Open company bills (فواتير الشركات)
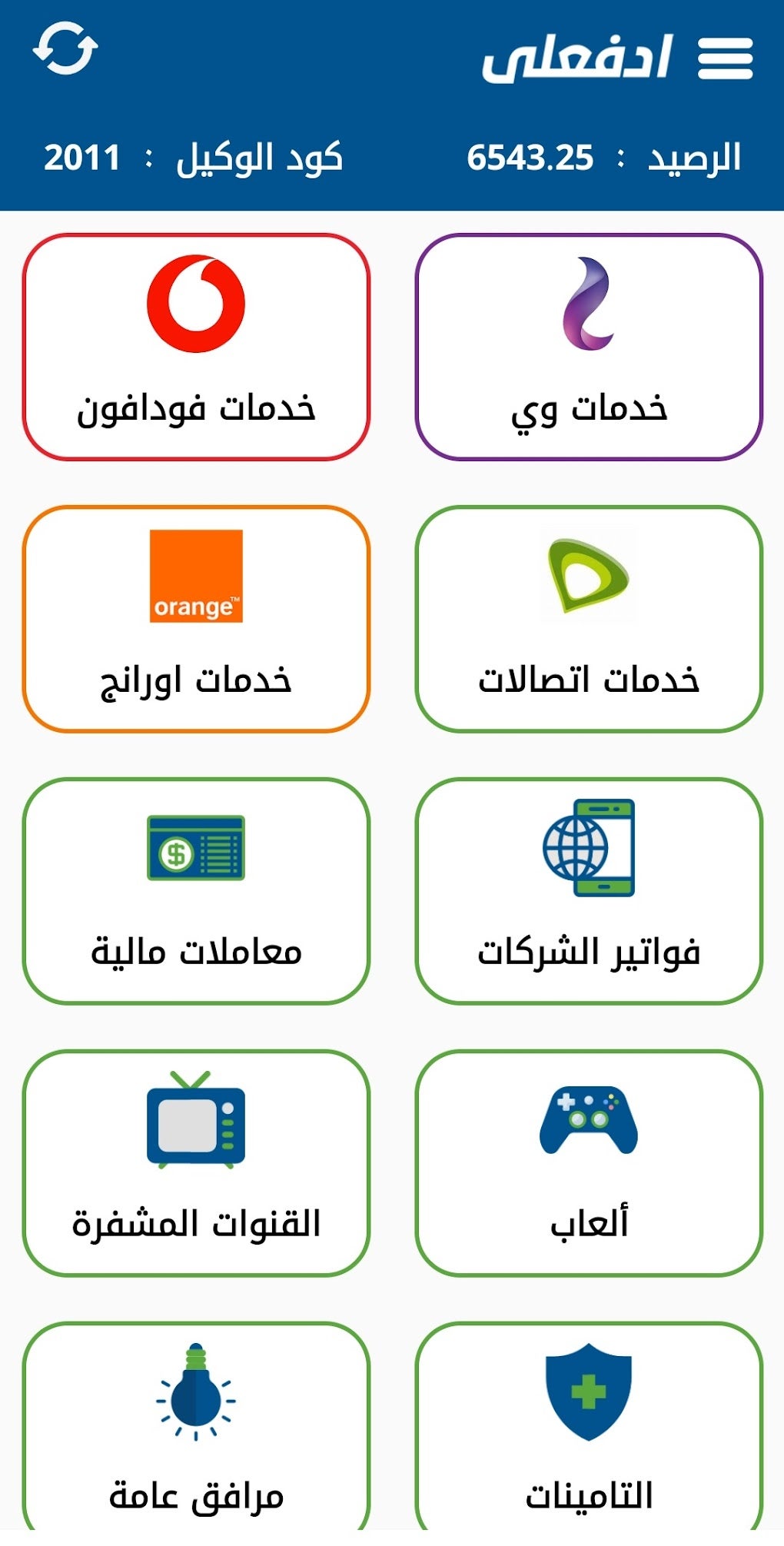Image resolution: width=784 pixels, height=1546 pixels. pos(589,891)
